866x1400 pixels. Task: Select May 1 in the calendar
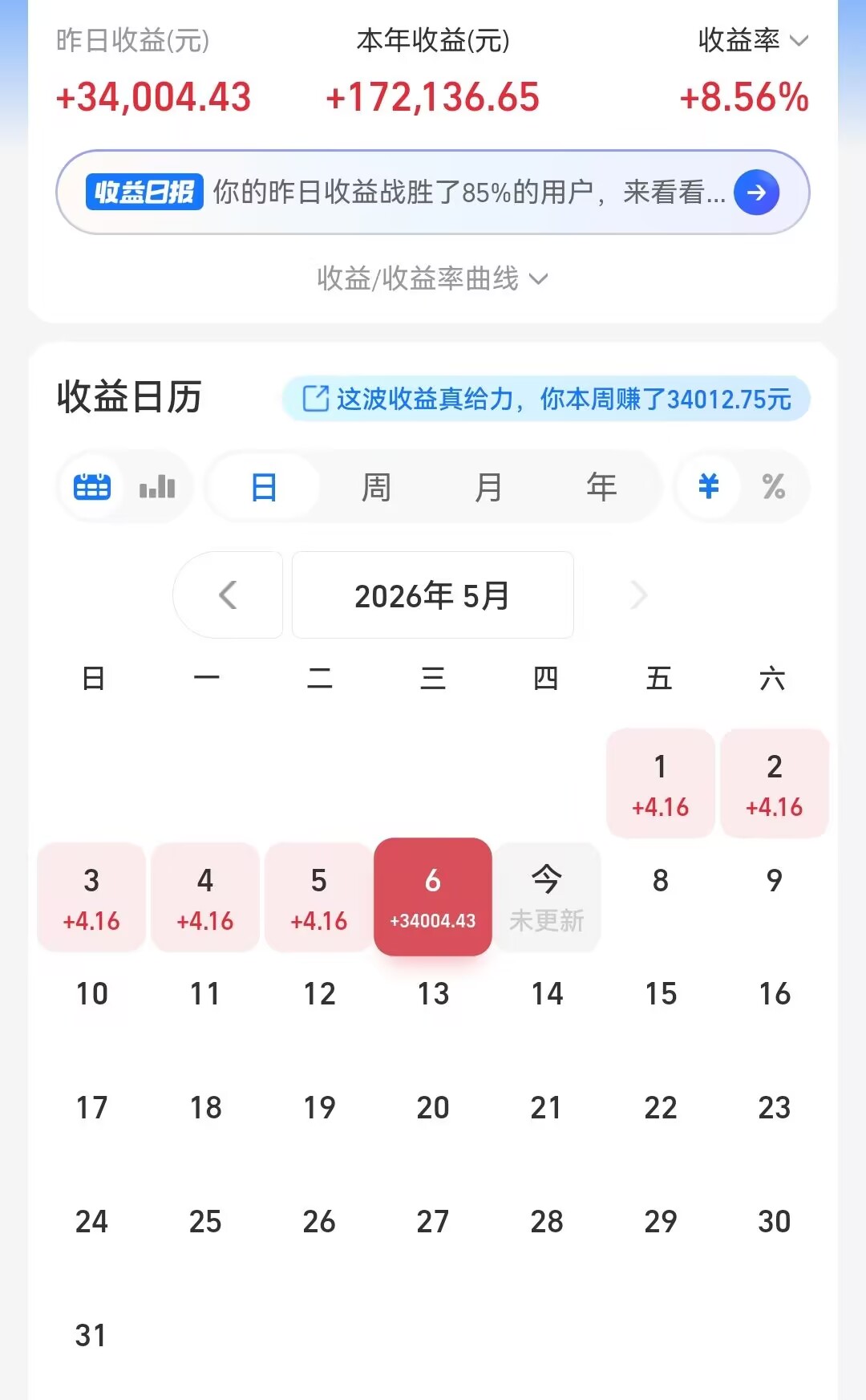coord(661,784)
